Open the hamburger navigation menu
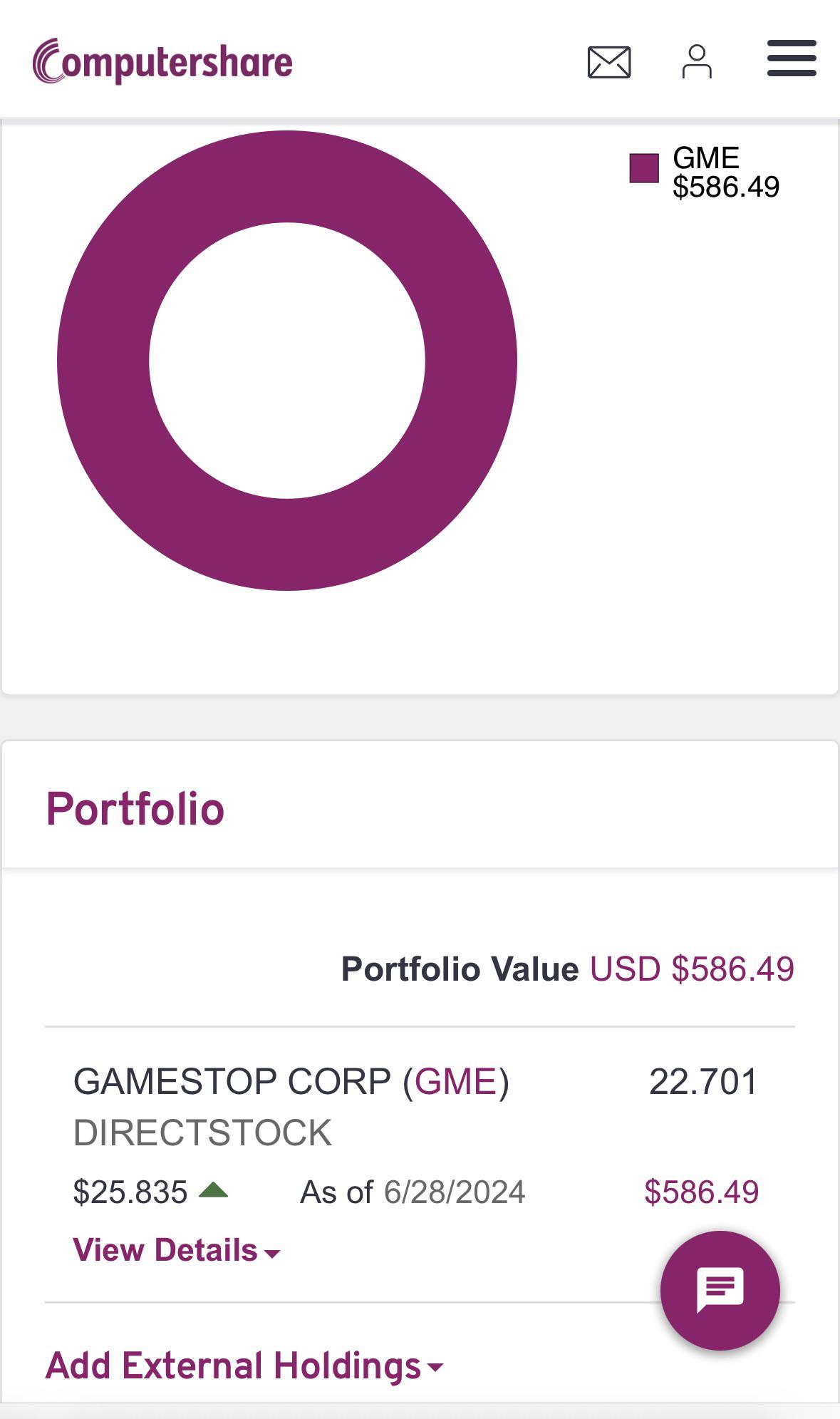Screen dimensions: 840x1419 (x=791, y=60)
